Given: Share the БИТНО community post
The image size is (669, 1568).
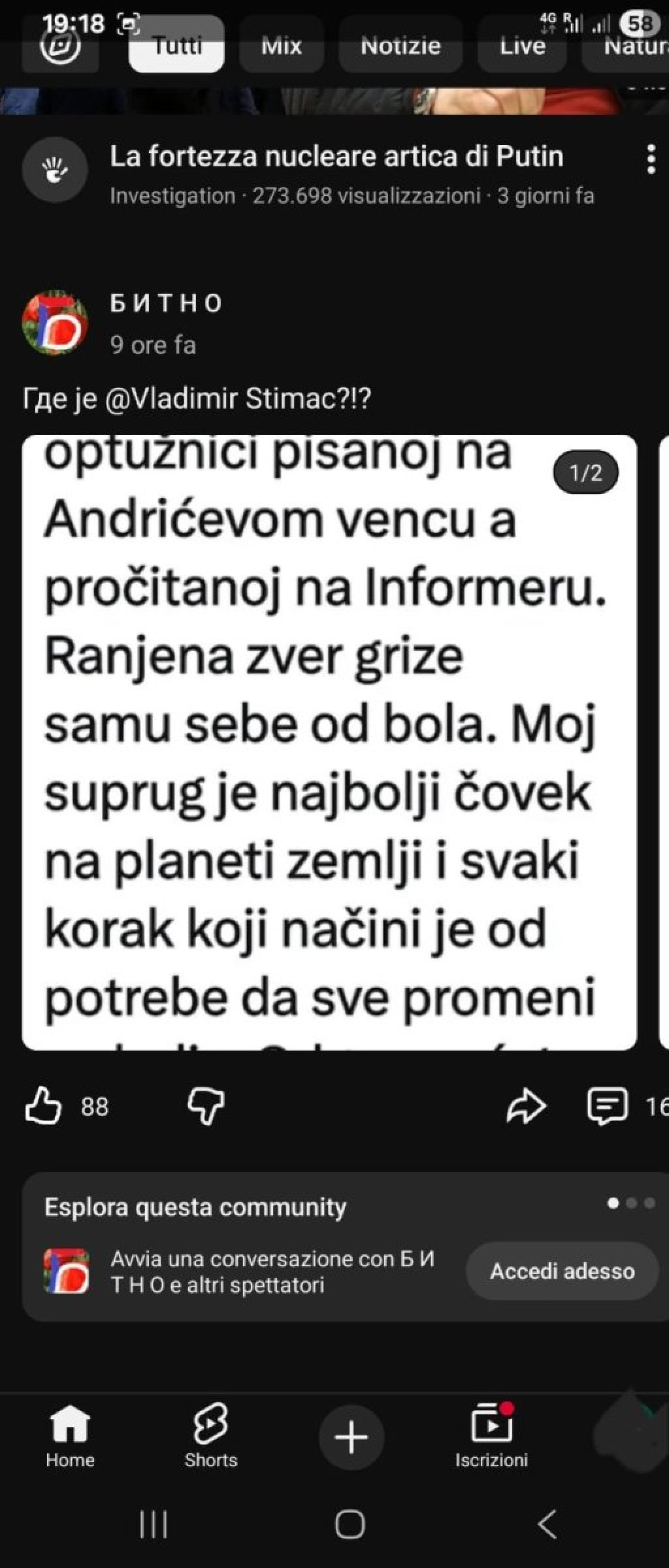Looking at the screenshot, I should [526, 1105].
